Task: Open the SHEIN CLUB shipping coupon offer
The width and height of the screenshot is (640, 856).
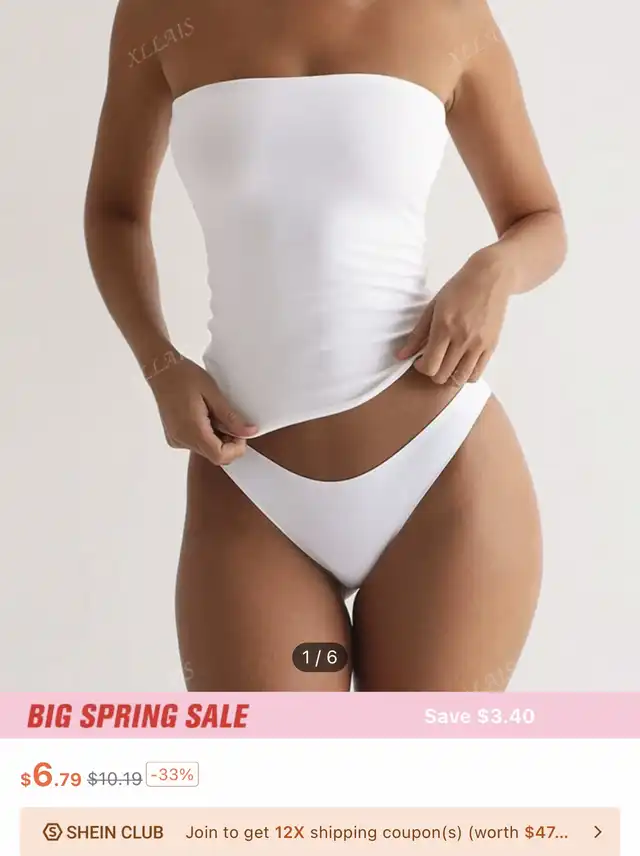Action: click(x=320, y=832)
